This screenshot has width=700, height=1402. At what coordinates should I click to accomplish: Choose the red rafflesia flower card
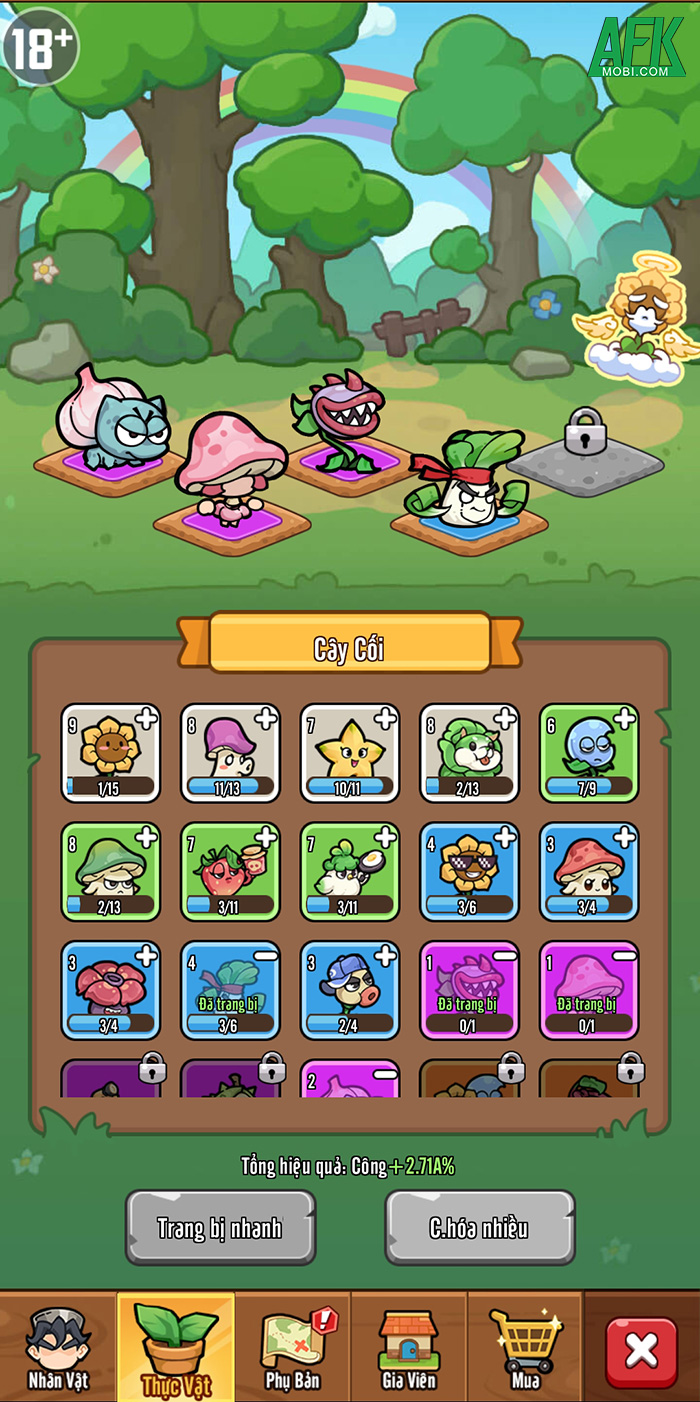click(x=110, y=990)
